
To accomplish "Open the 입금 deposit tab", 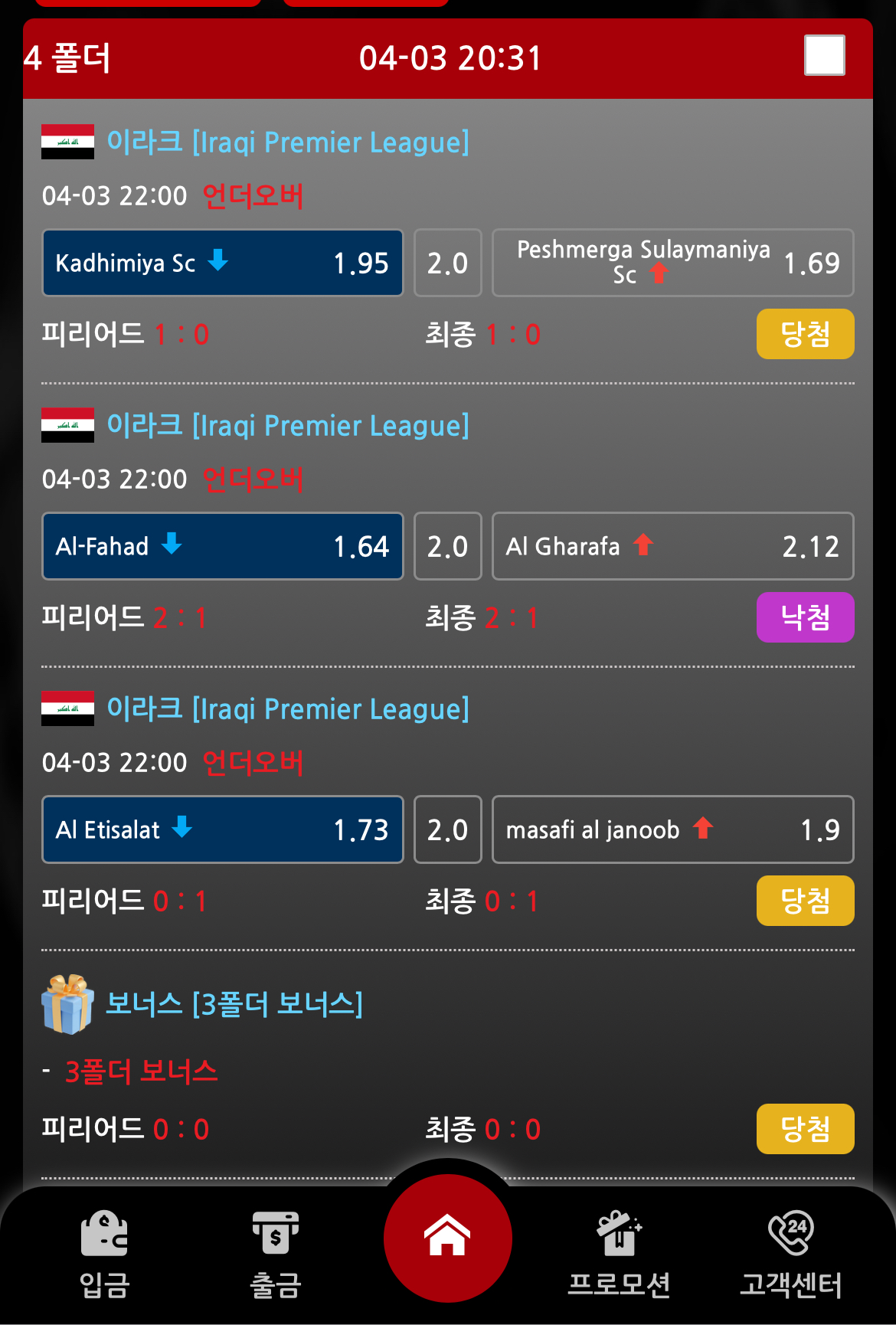I will click(104, 1253).
